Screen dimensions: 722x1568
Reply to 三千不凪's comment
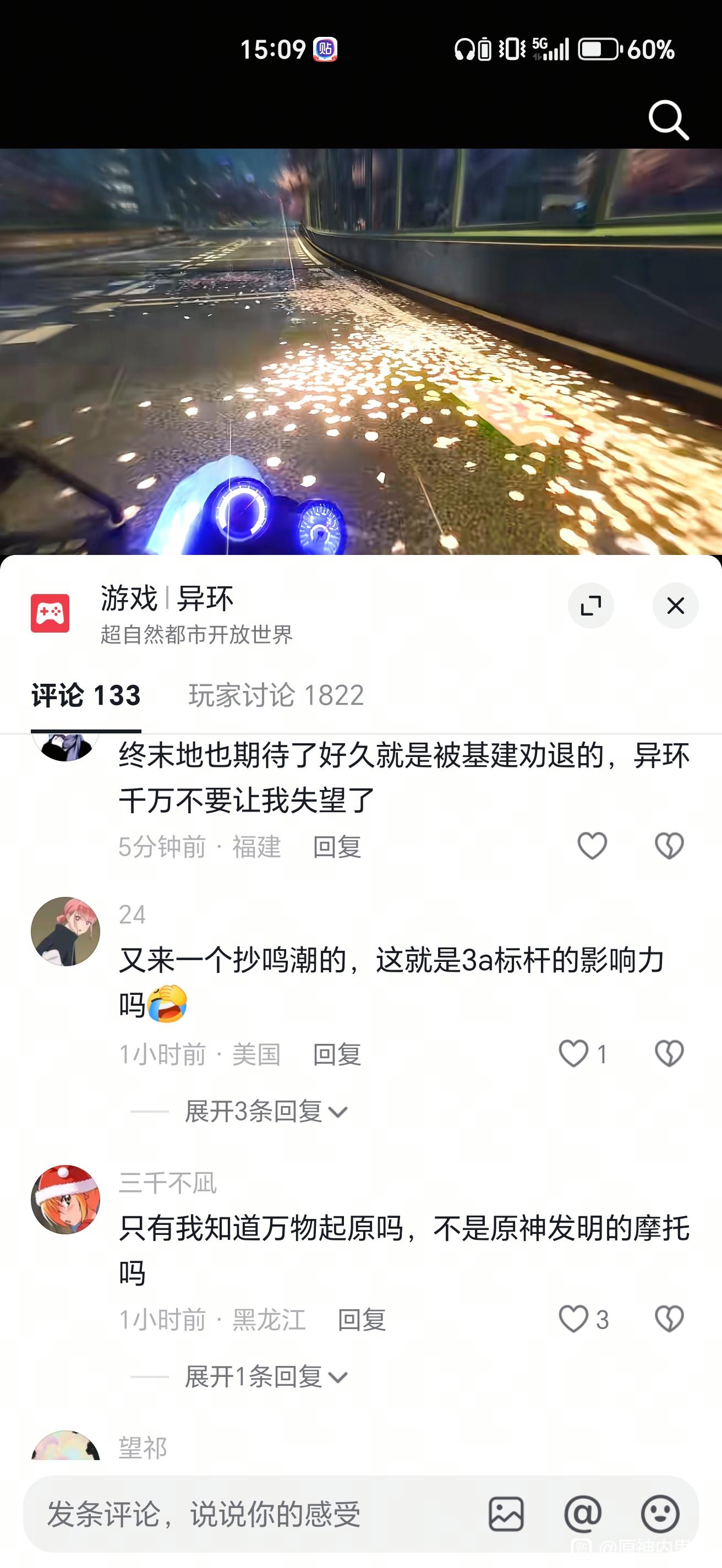click(362, 1320)
